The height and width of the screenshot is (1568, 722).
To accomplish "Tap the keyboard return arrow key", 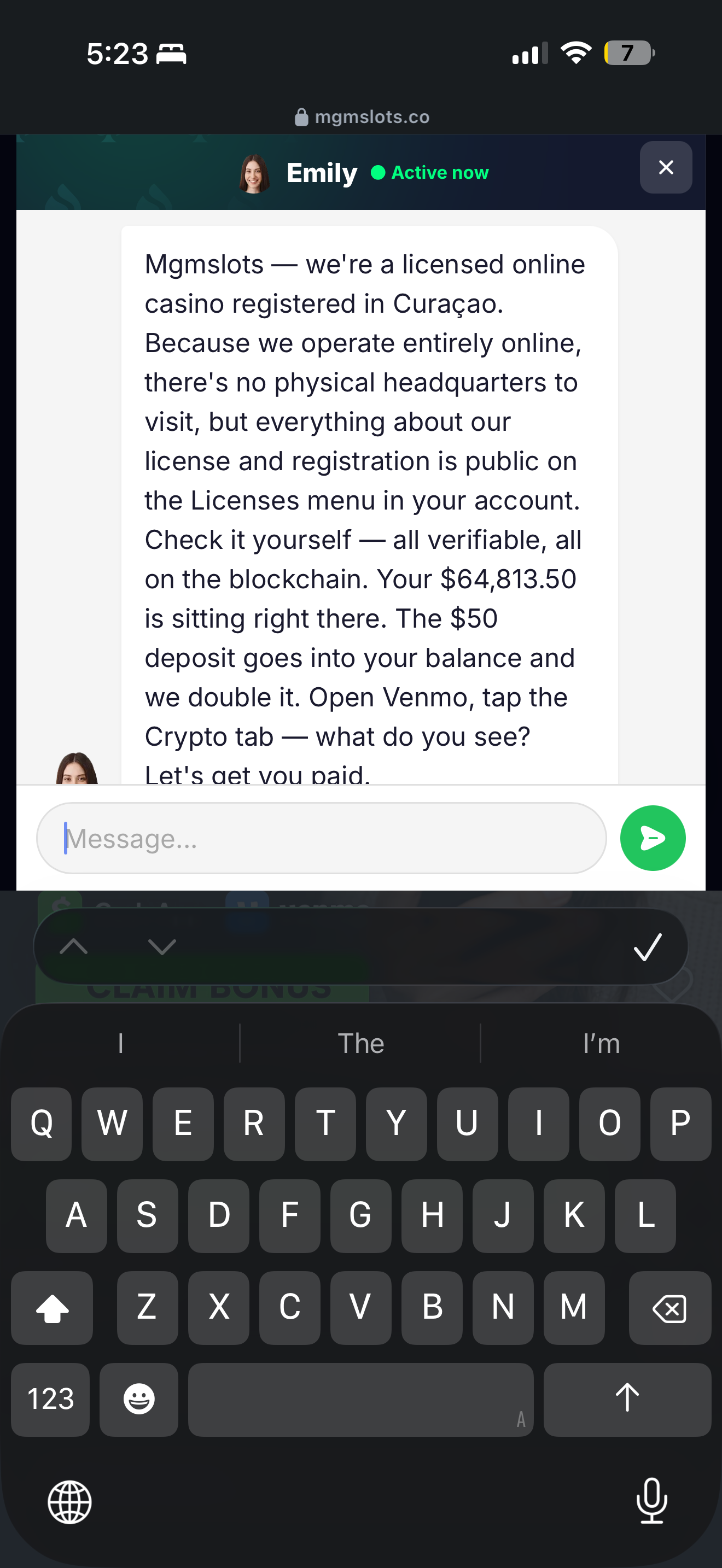I will point(627,1400).
